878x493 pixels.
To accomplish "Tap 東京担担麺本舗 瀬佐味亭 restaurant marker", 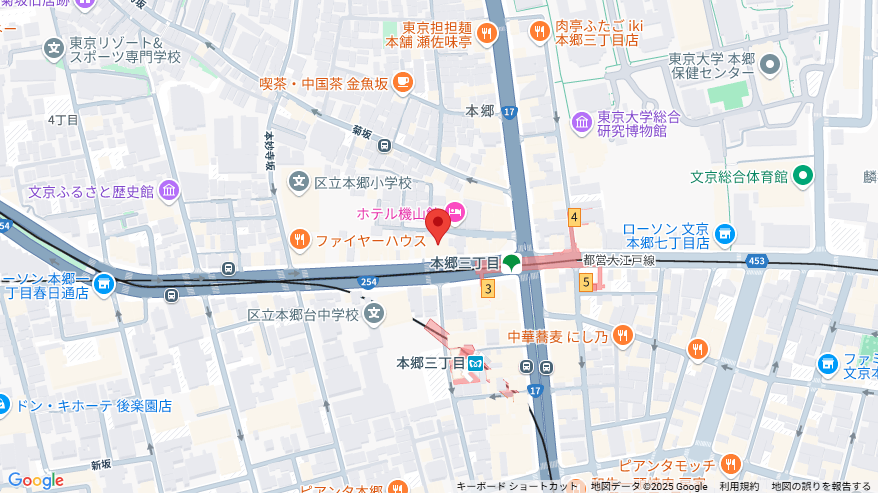I will coord(487,35).
